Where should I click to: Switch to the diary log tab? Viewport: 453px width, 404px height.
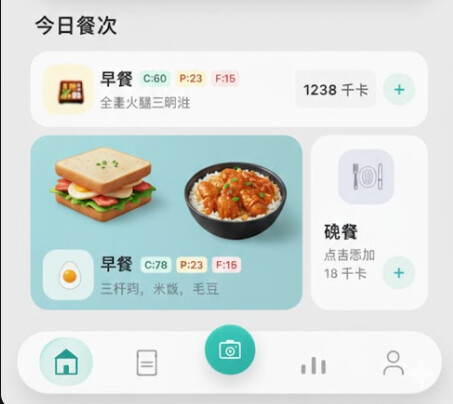coord(147,363)
